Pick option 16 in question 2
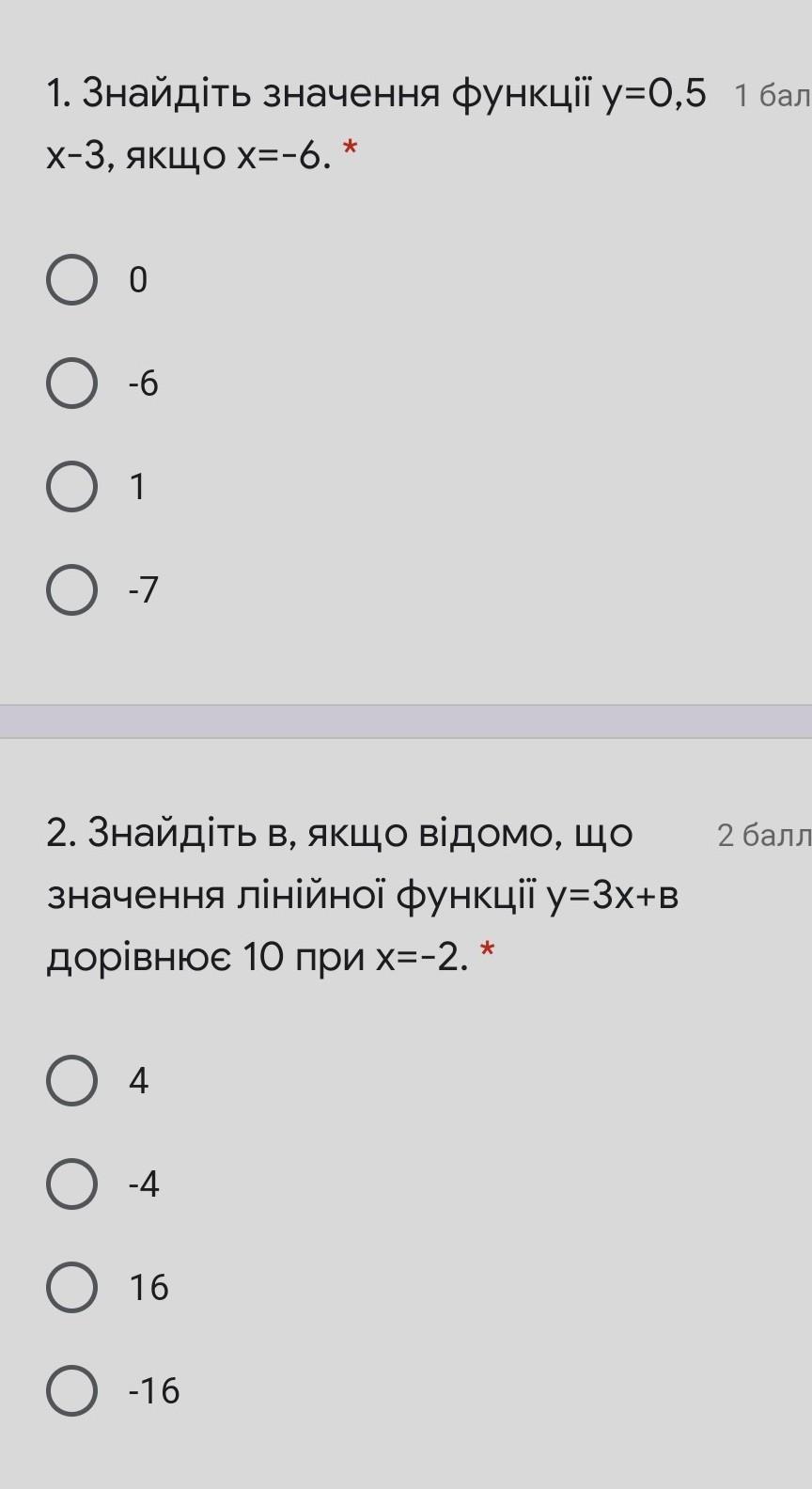 click(x=71, y=1288)
